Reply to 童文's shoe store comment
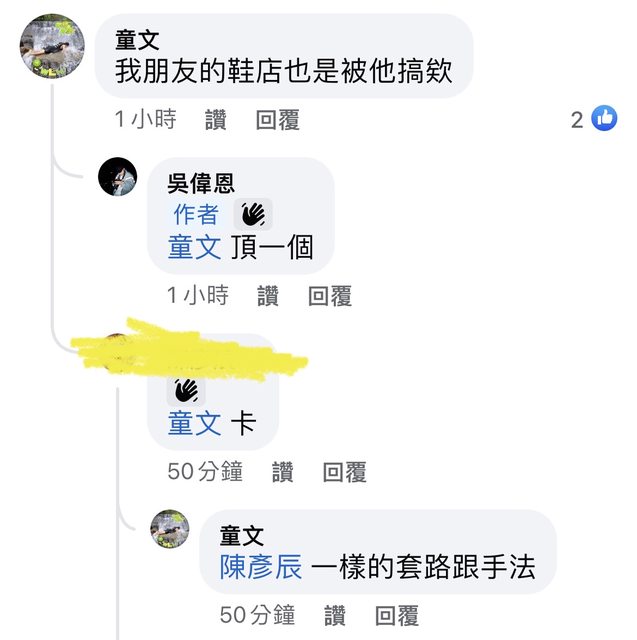 tap(277, 120)
